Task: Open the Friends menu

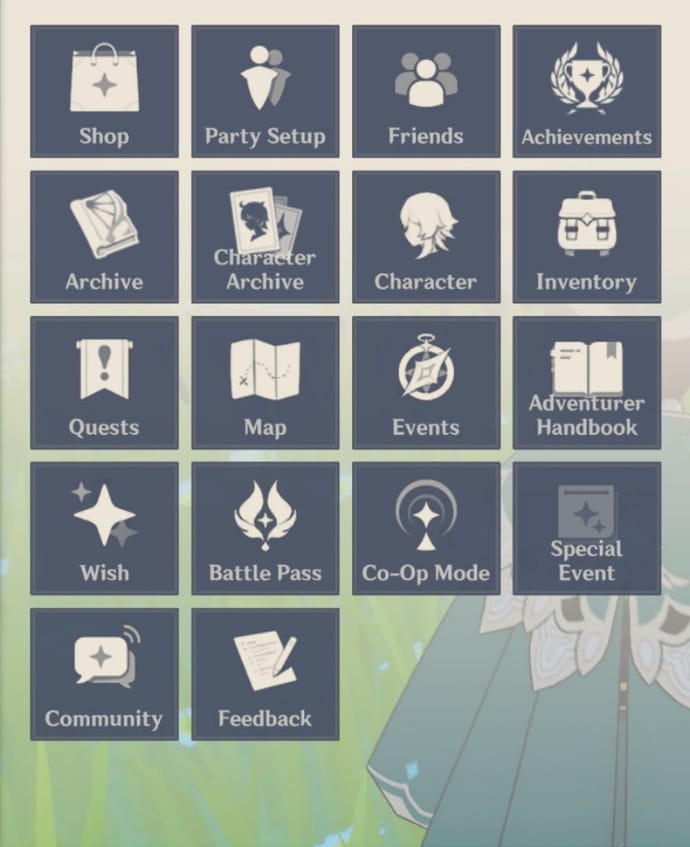Action: point(426,92)
